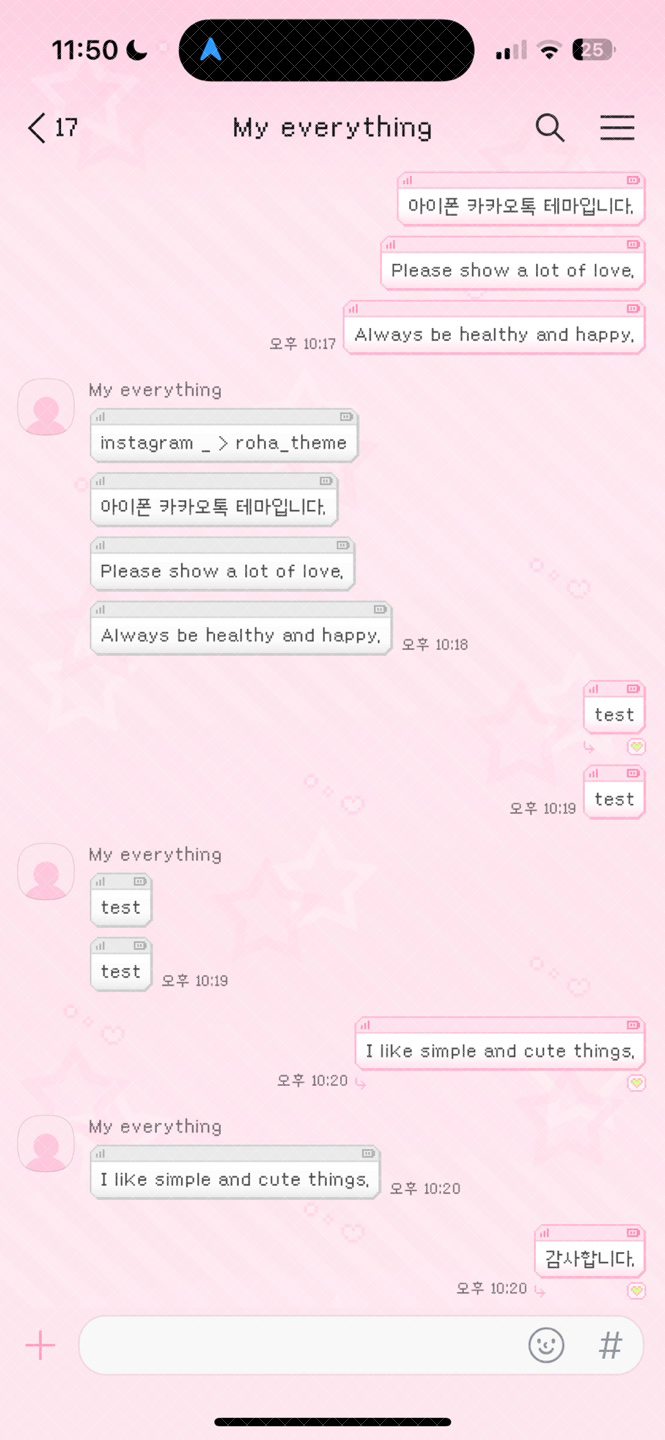Open the emoticon picker
Viewport: 665px width, 1440px height.
pyautogui.click(x=546, y=1345)
